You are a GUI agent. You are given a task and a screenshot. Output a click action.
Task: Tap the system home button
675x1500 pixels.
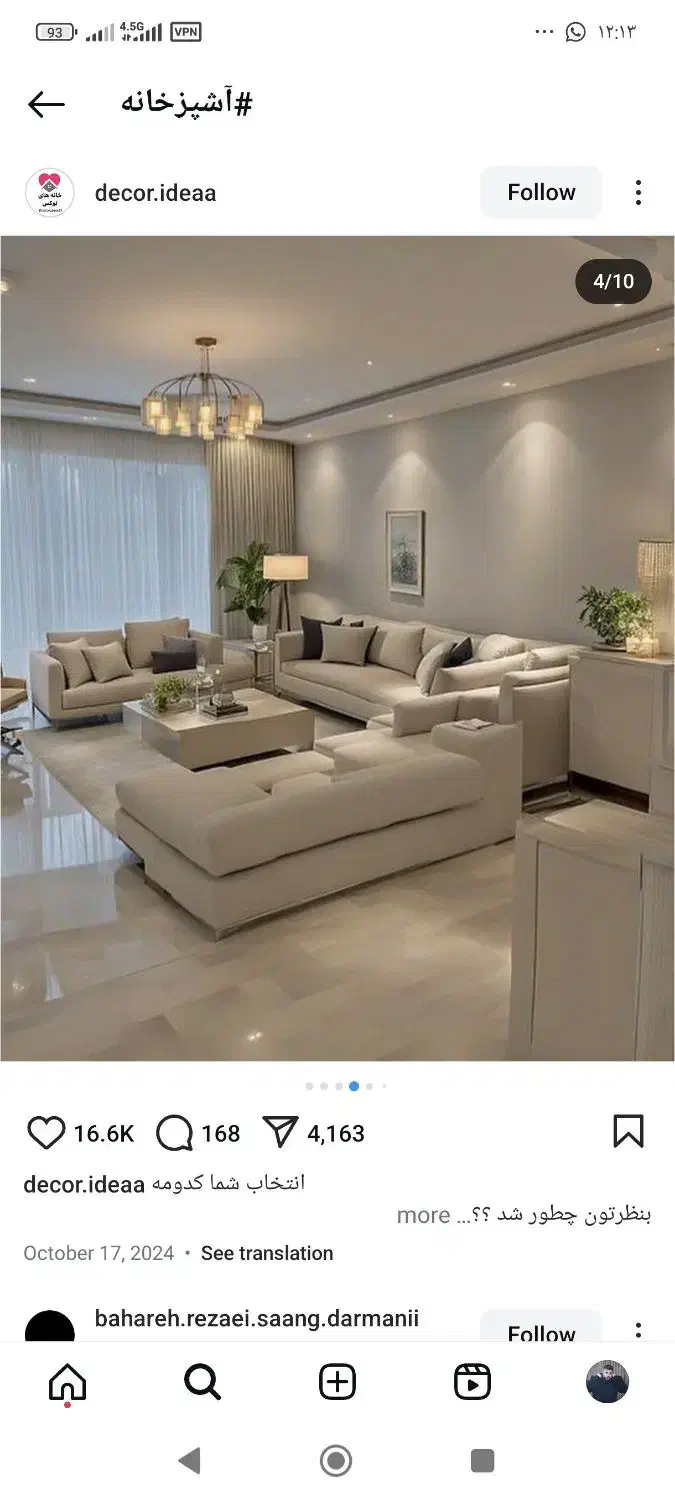(336, 1461)
